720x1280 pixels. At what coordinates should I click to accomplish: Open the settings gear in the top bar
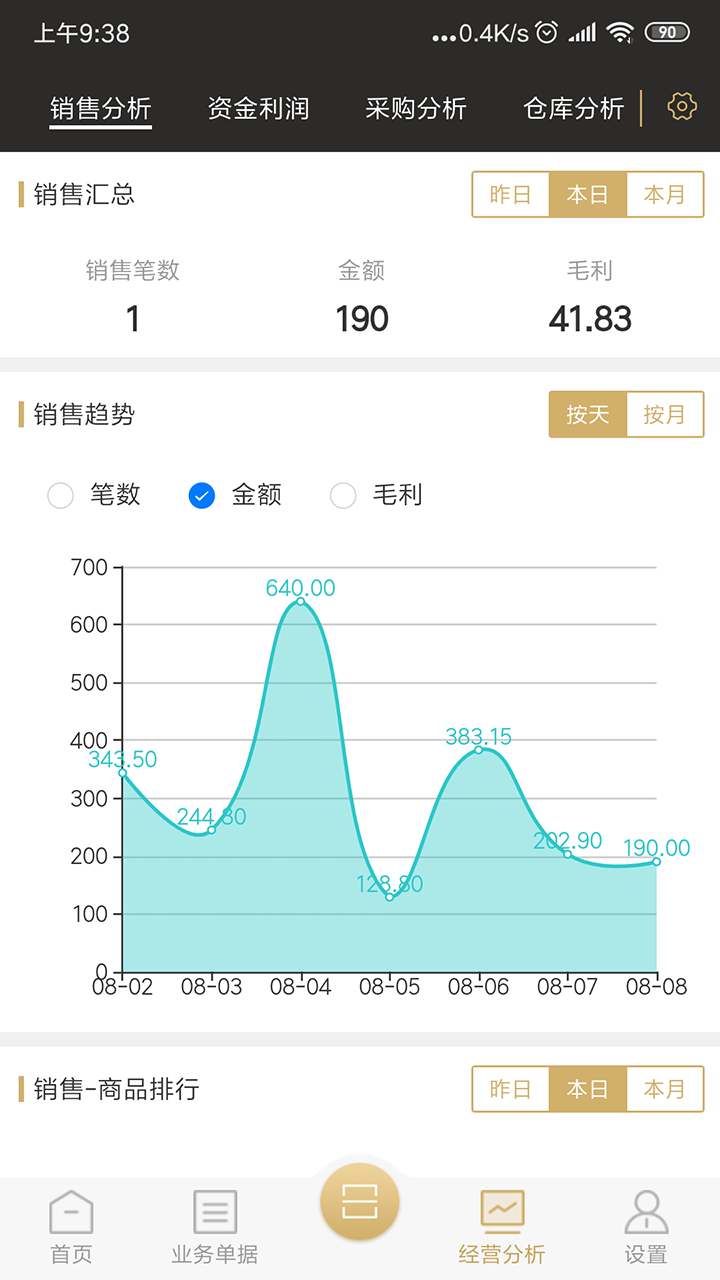point(681,105)
